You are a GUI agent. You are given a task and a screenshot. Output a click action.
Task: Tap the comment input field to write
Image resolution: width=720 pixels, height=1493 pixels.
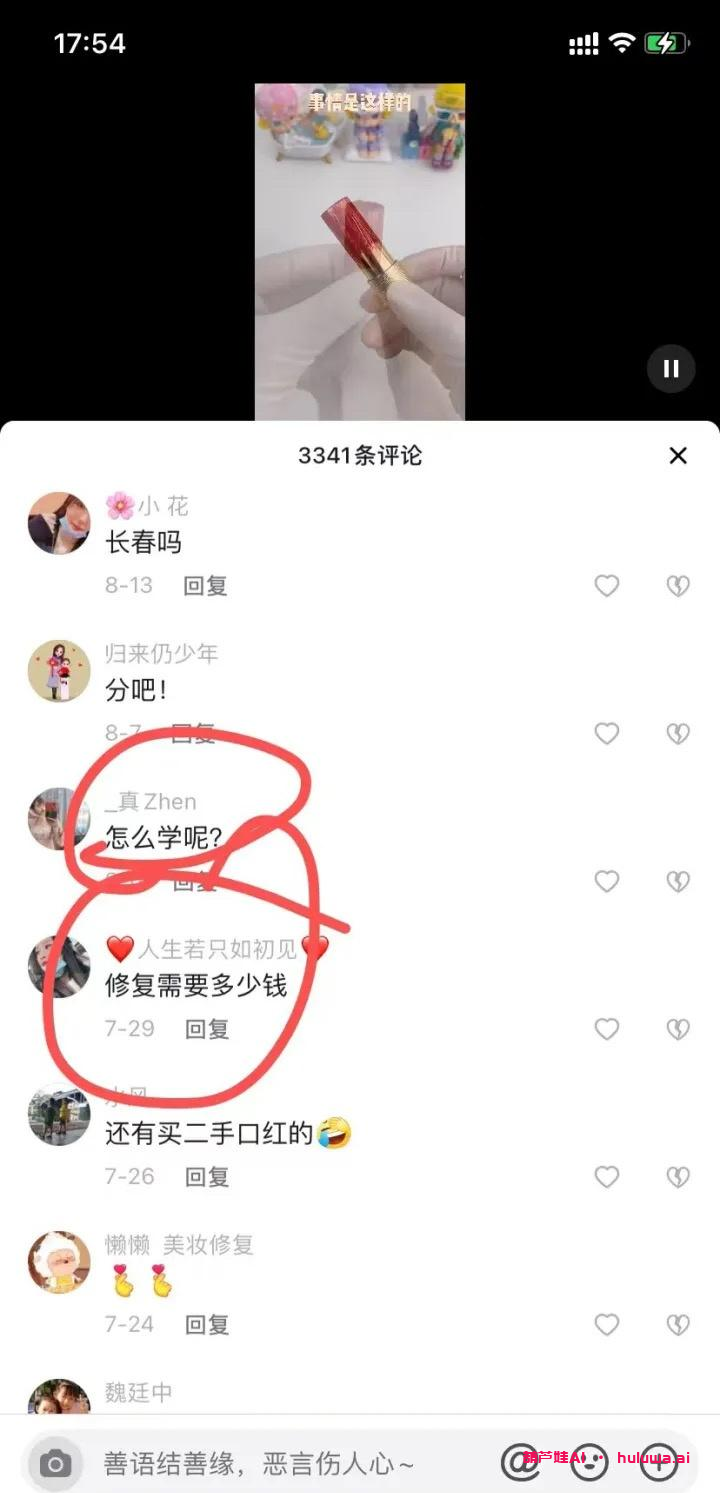(x=250, y=1462)
